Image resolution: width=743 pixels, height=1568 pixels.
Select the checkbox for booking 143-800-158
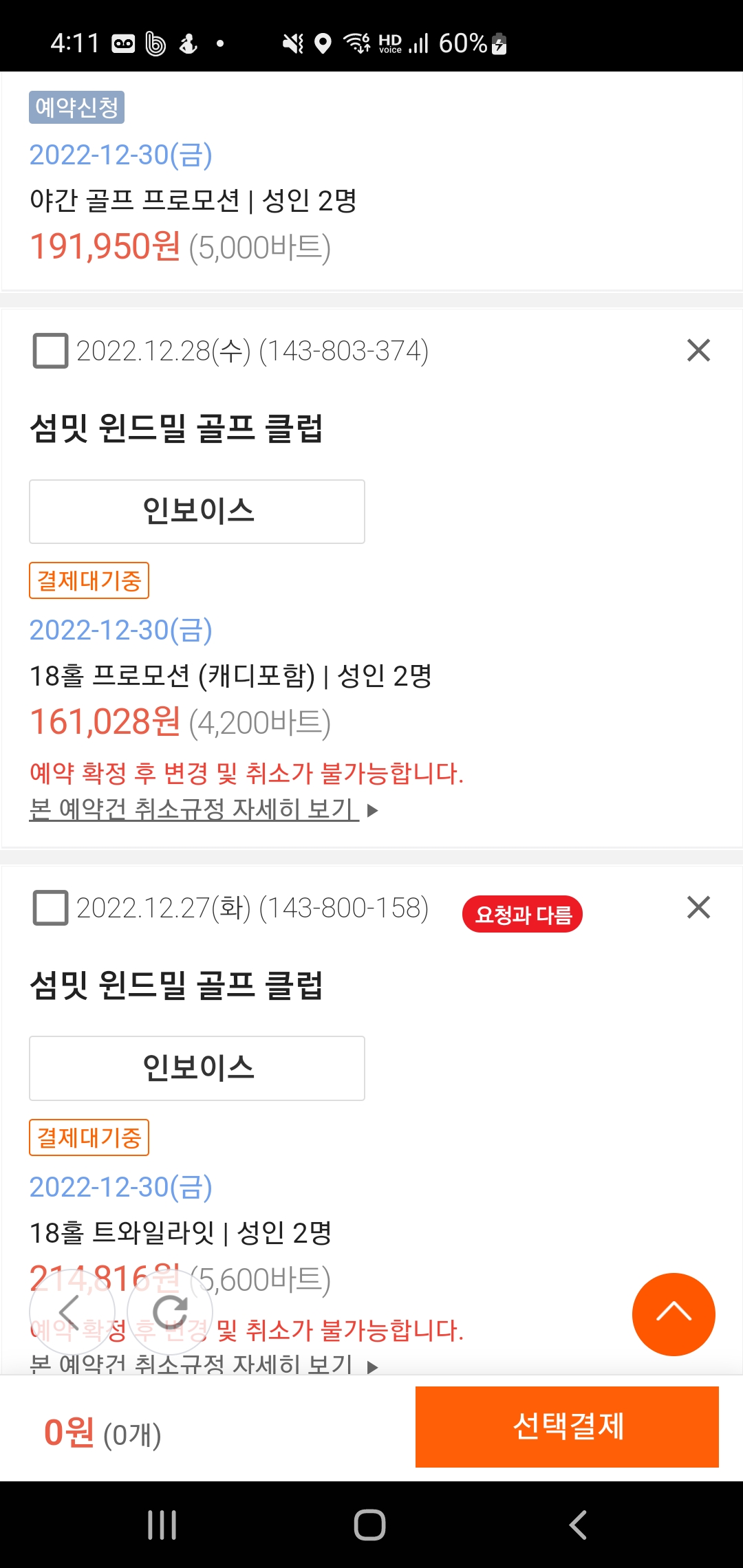click(50, 908)
